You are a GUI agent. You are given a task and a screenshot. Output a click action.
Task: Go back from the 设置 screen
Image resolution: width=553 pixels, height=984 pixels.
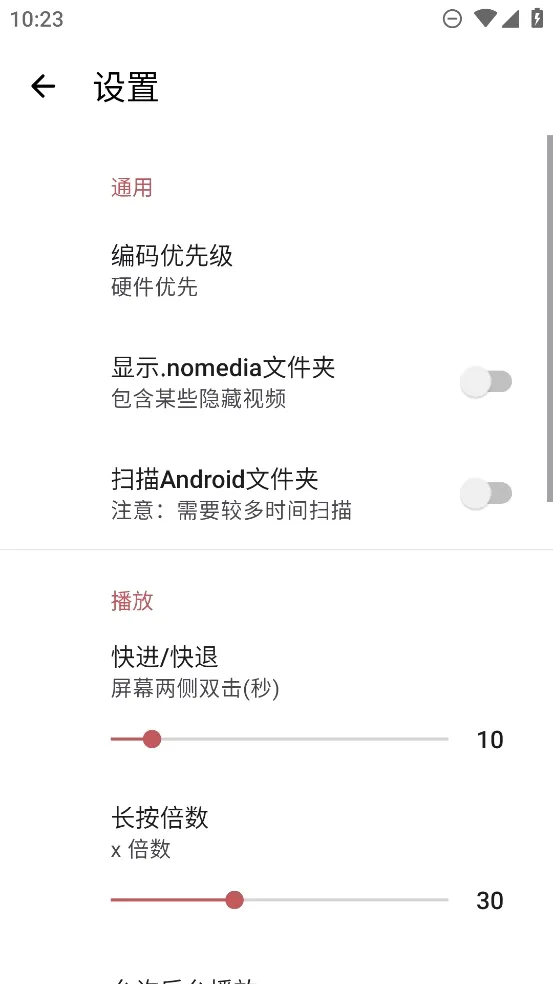click(43, 86)
